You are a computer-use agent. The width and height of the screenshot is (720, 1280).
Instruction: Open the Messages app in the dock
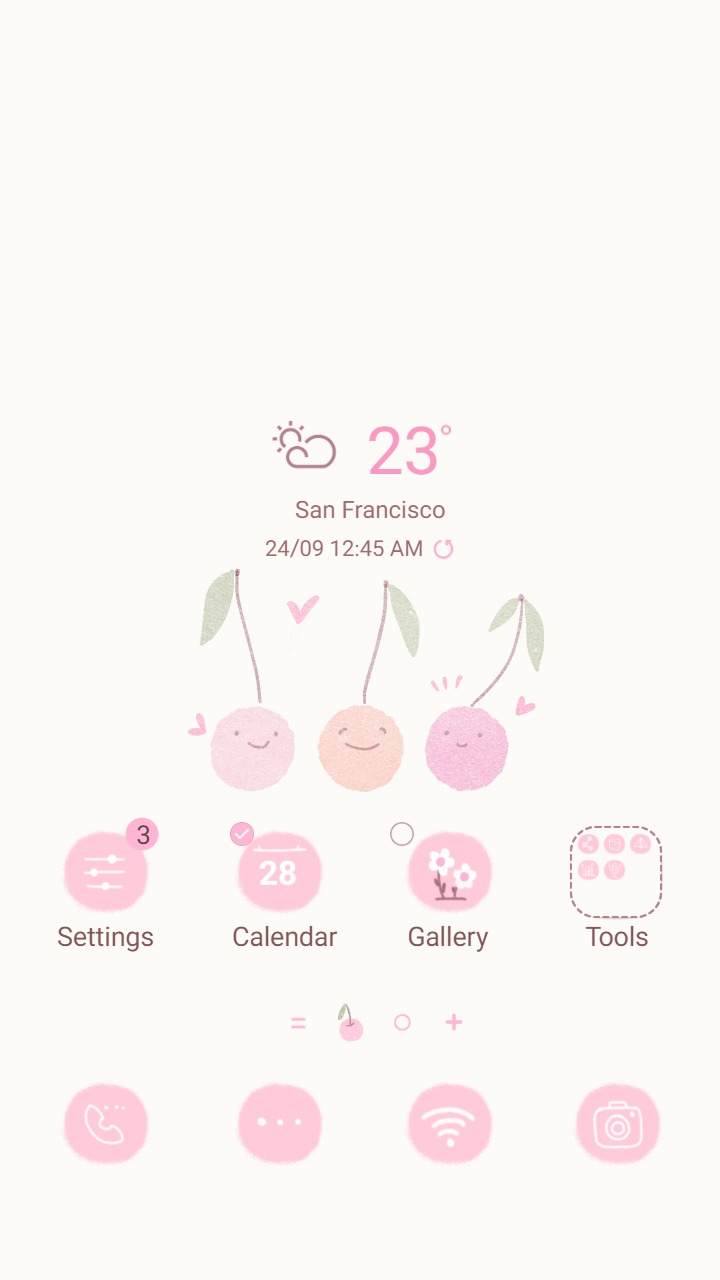point(280,1123)
